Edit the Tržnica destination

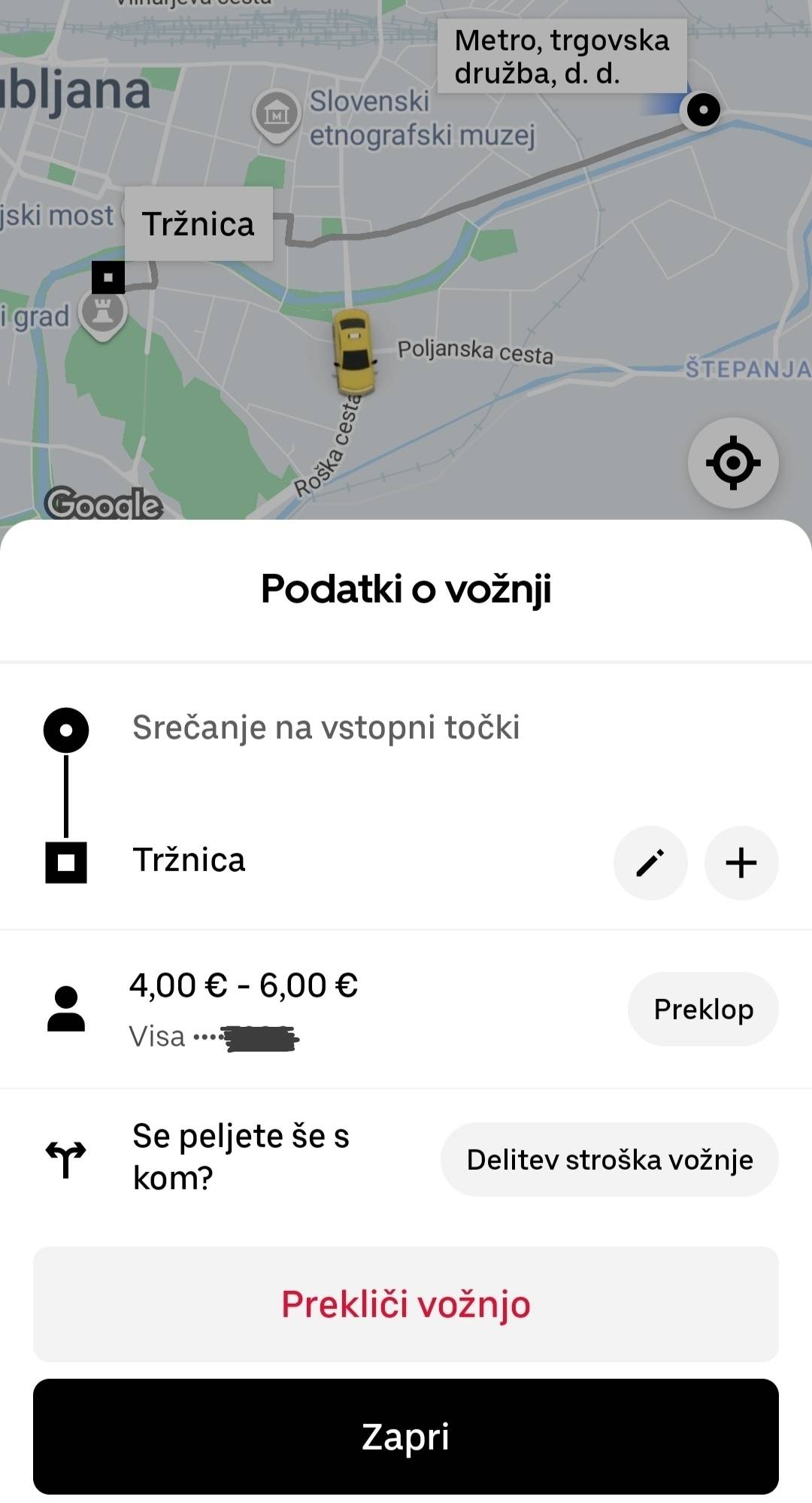coord(650,863)
